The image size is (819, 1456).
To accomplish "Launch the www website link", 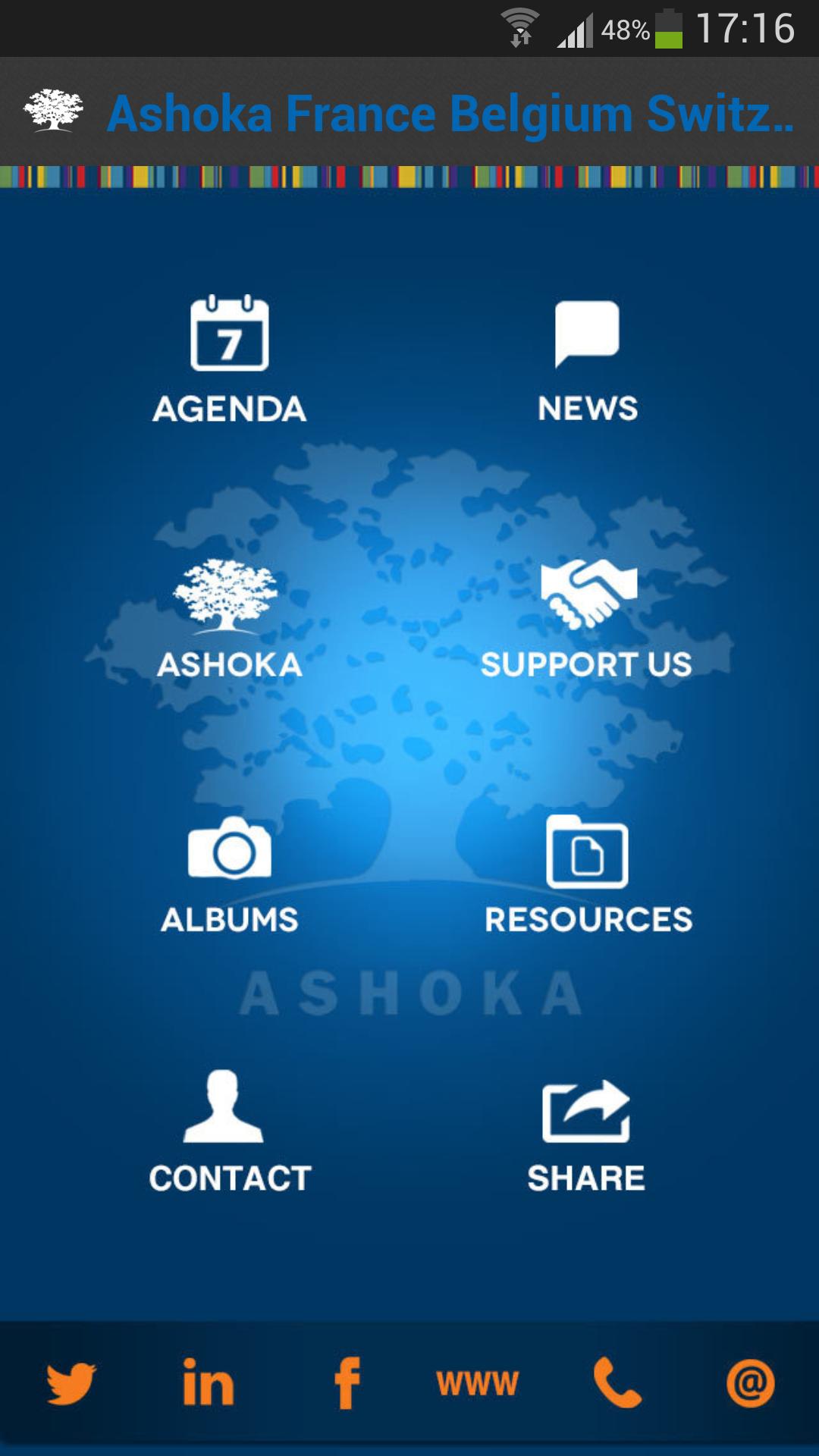I will pyautogui.click(x=478, y=1382).
